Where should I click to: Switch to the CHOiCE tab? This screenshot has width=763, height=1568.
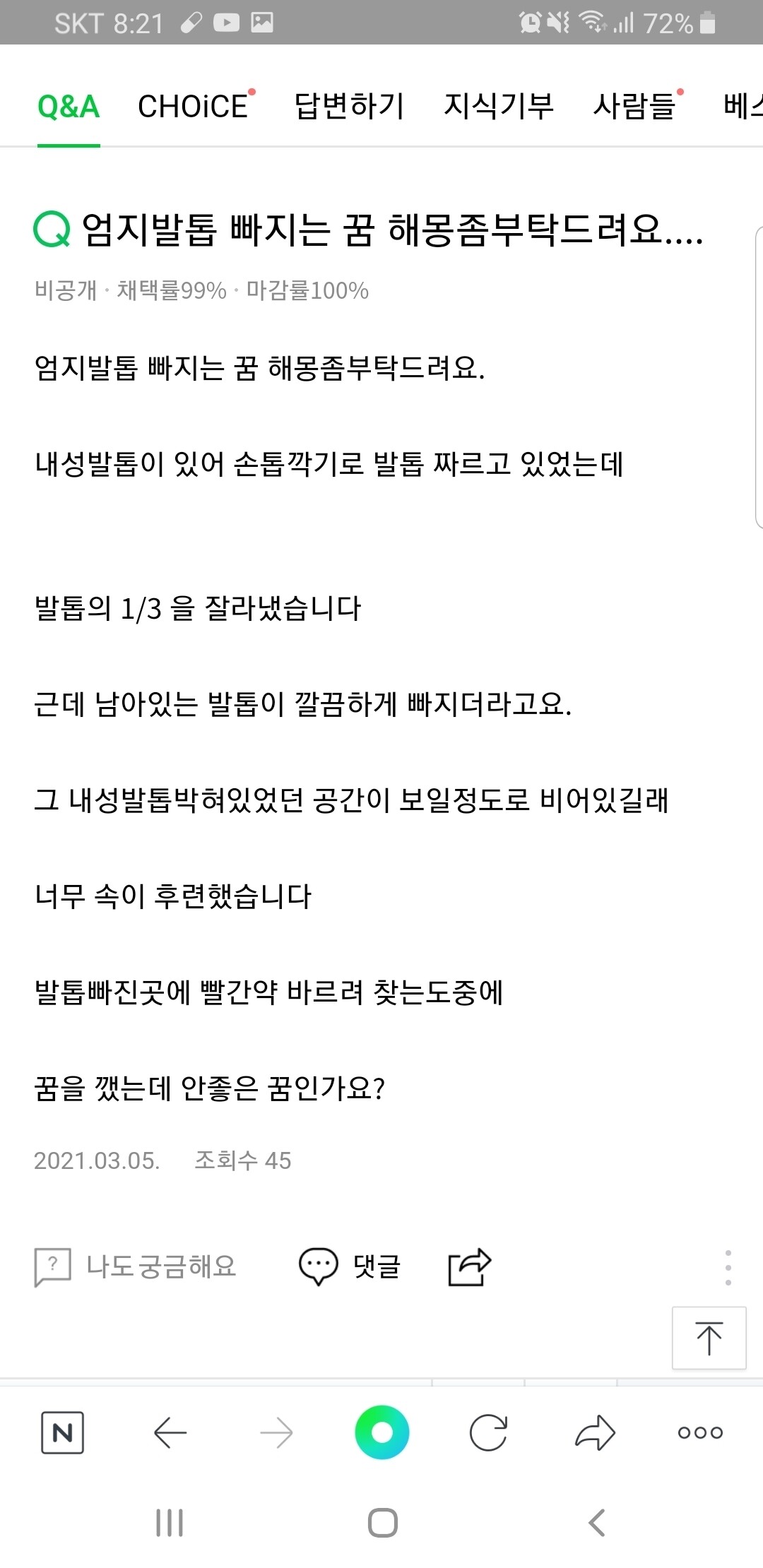point(194,107)
